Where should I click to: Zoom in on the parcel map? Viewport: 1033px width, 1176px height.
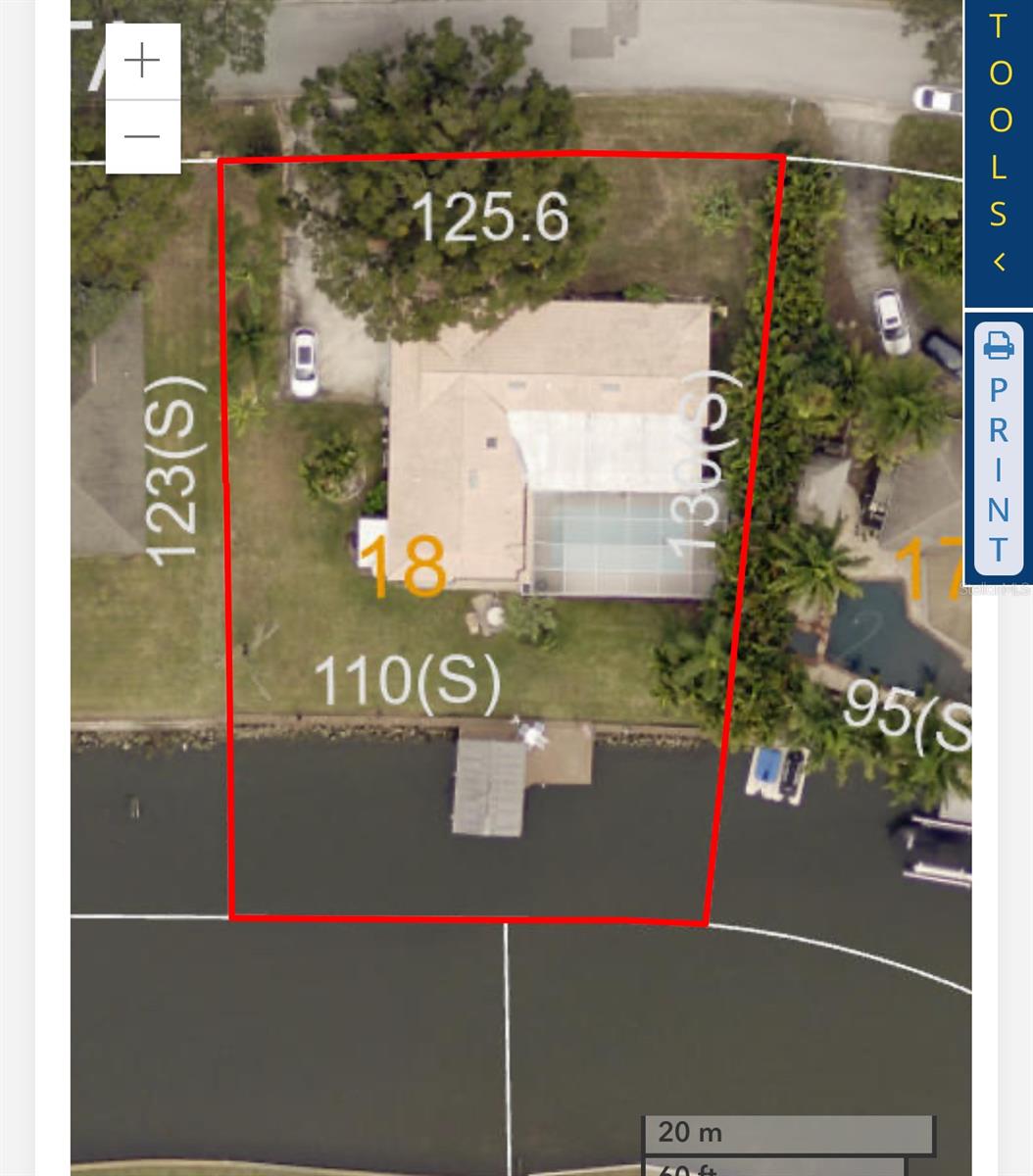[142, 61]
